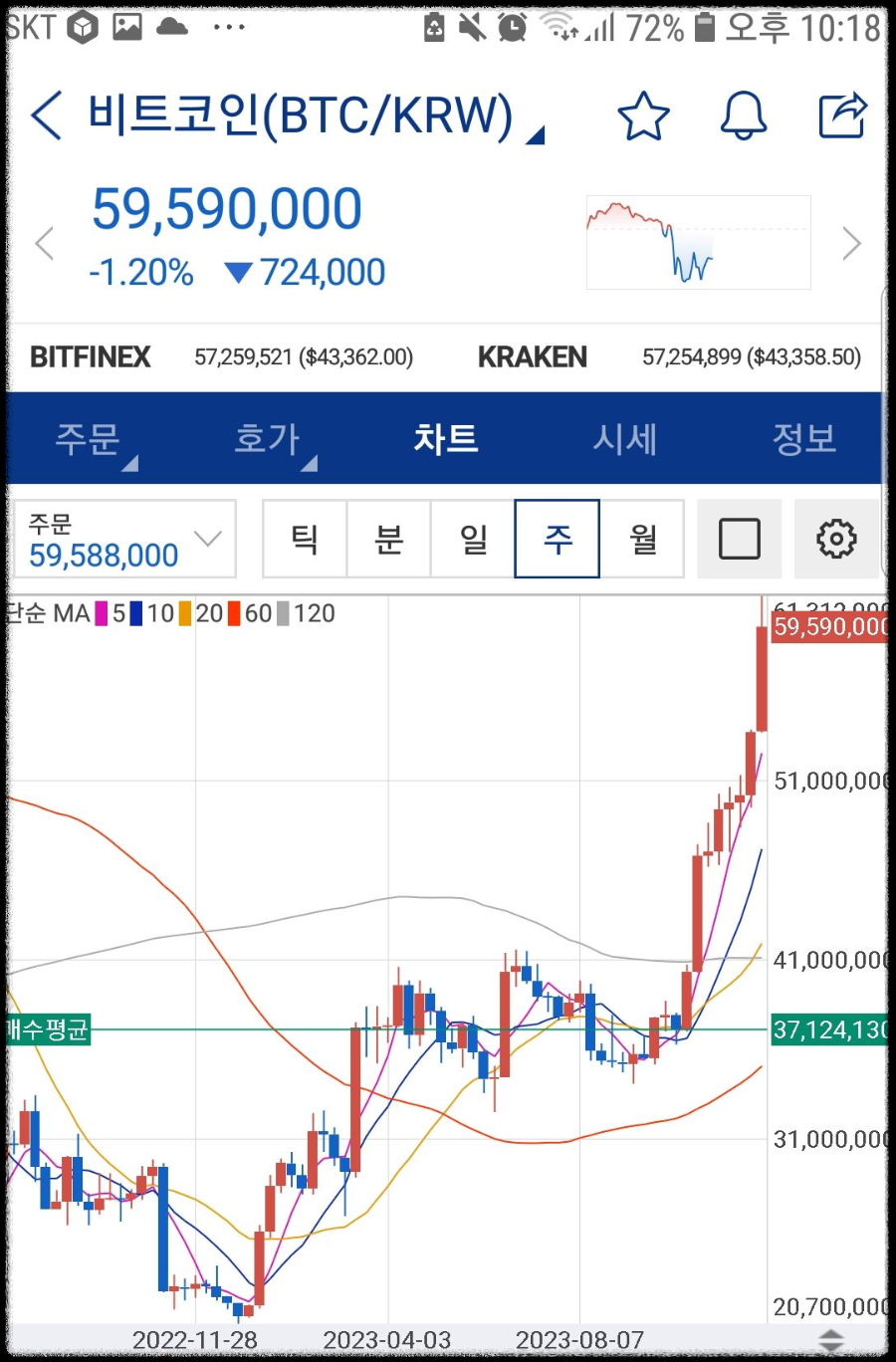Tap the star to favorite BTC/KRW
The width and height of the screenshot is (896, 1362).
644,114
